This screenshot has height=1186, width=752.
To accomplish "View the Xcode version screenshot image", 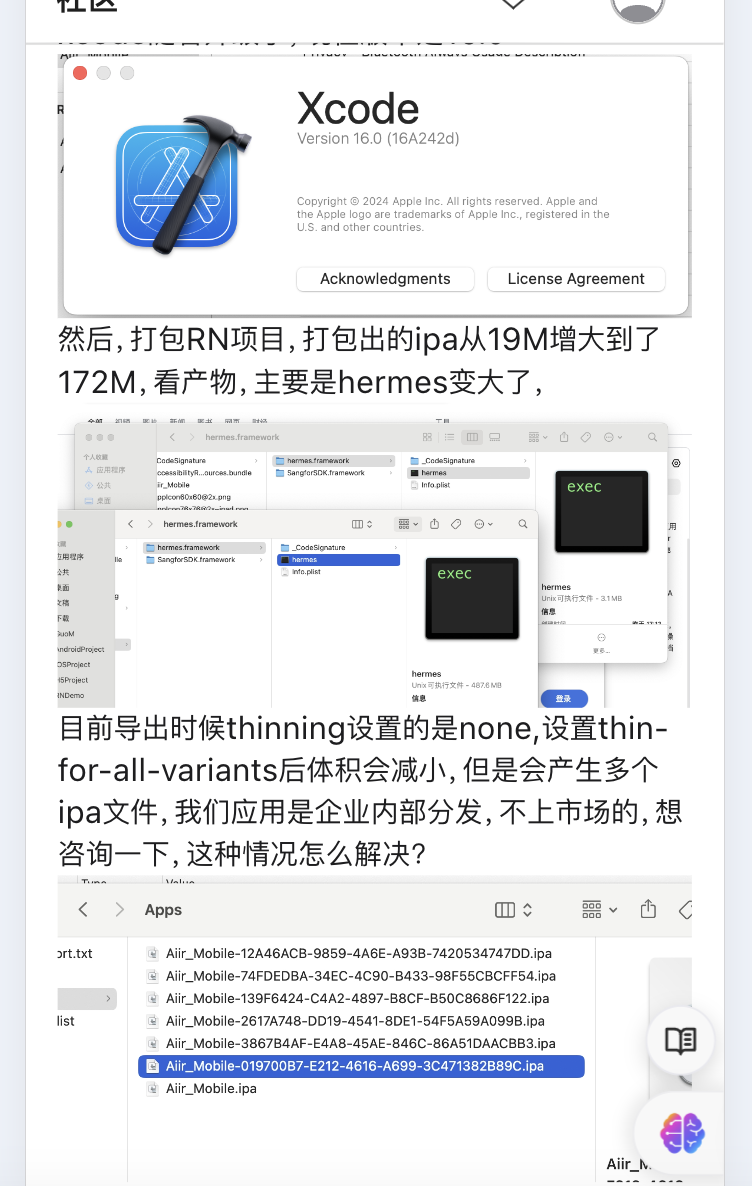I will (375, 187).
